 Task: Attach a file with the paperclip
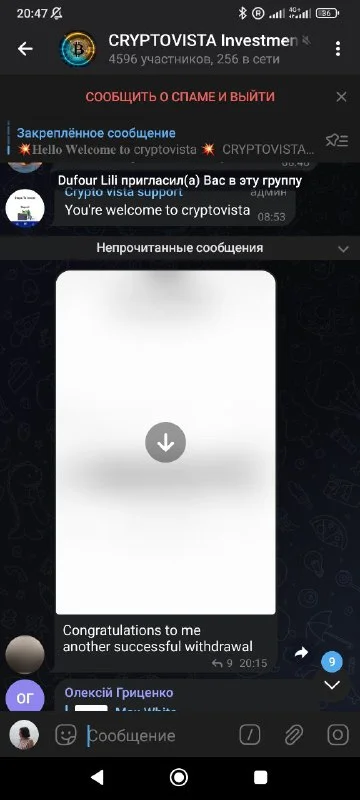294,735
